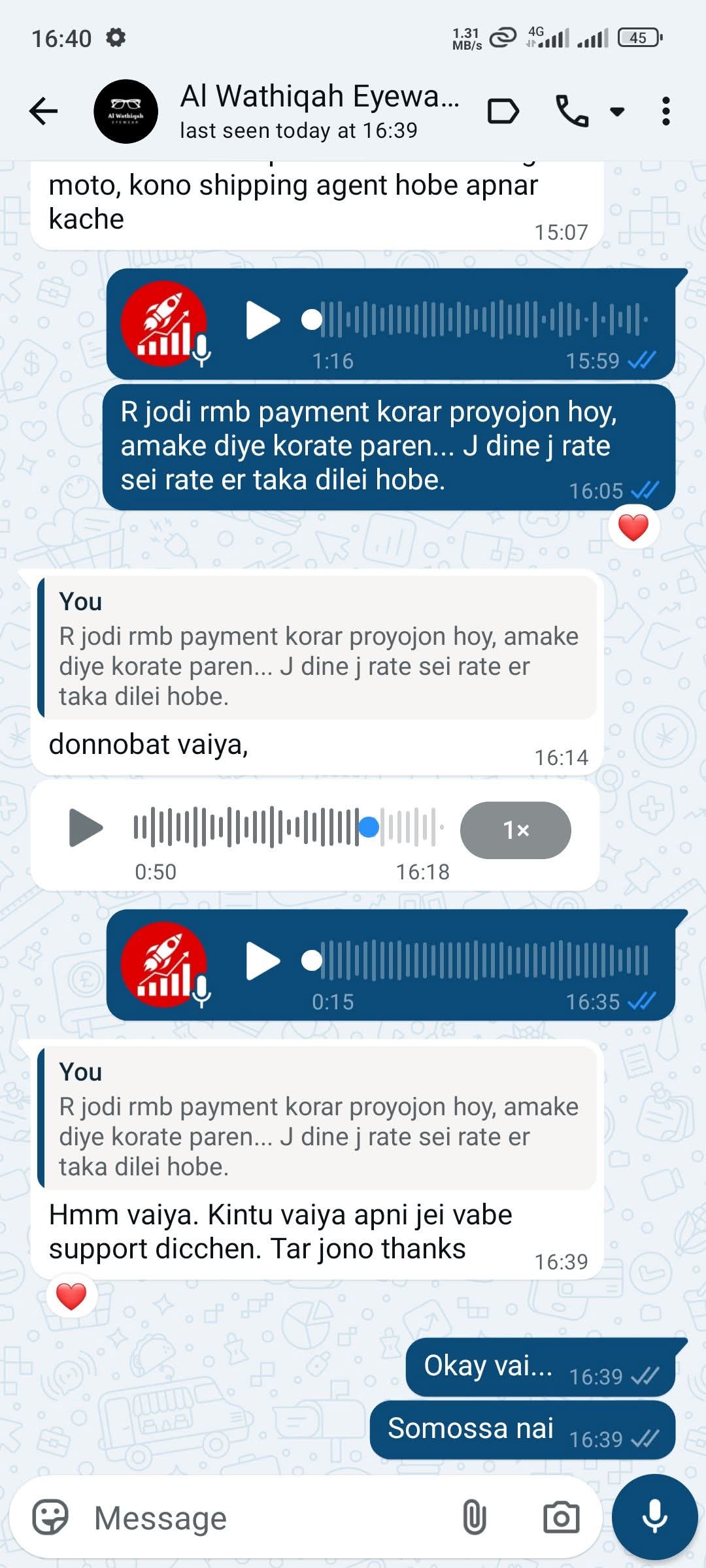Open Al Wathiqah Eyewear contact info

[319, 111]
